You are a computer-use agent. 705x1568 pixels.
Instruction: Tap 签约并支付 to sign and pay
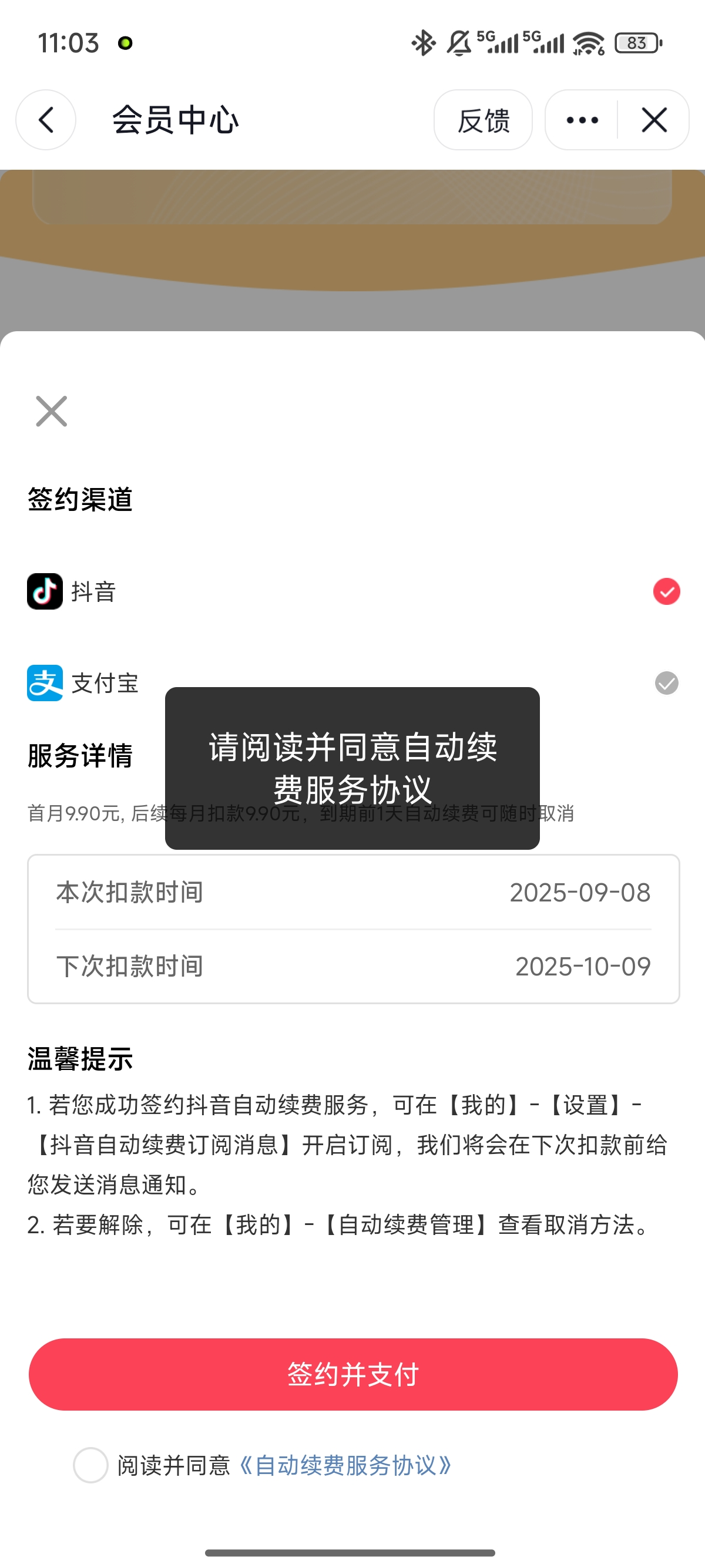coord(353,1374)
